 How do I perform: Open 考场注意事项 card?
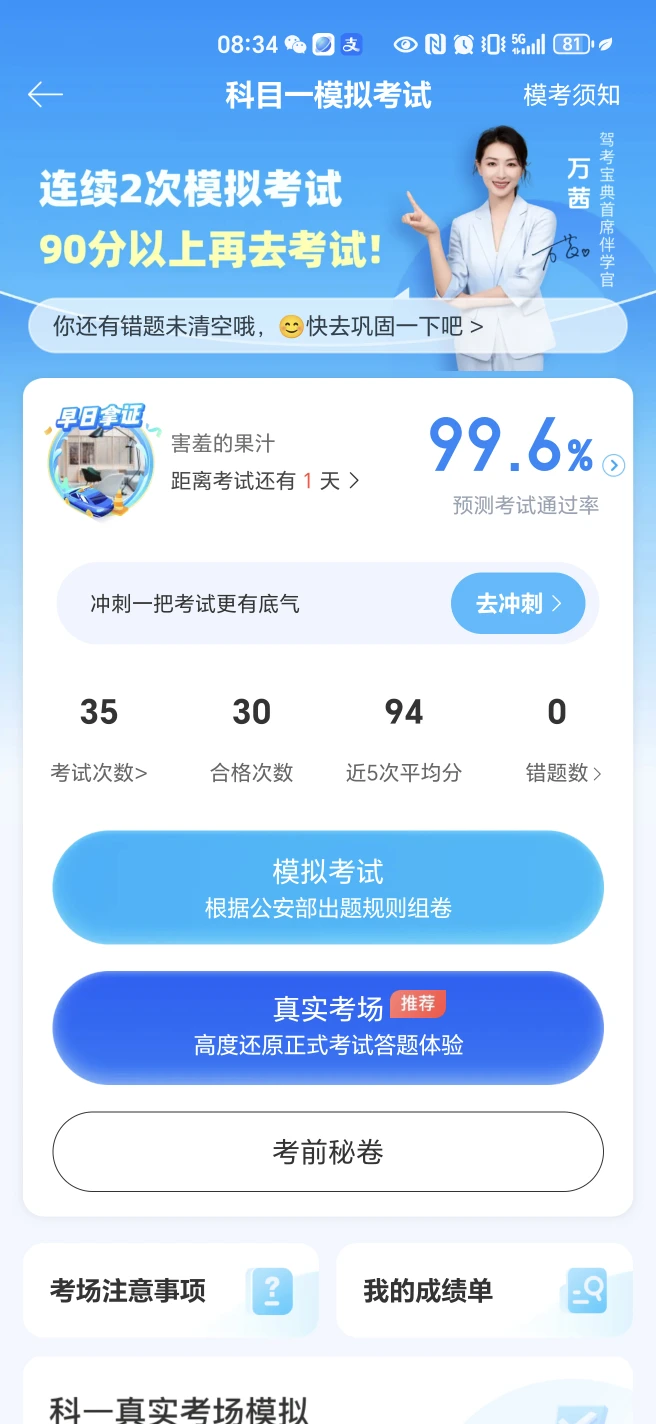click(170, 1290)
